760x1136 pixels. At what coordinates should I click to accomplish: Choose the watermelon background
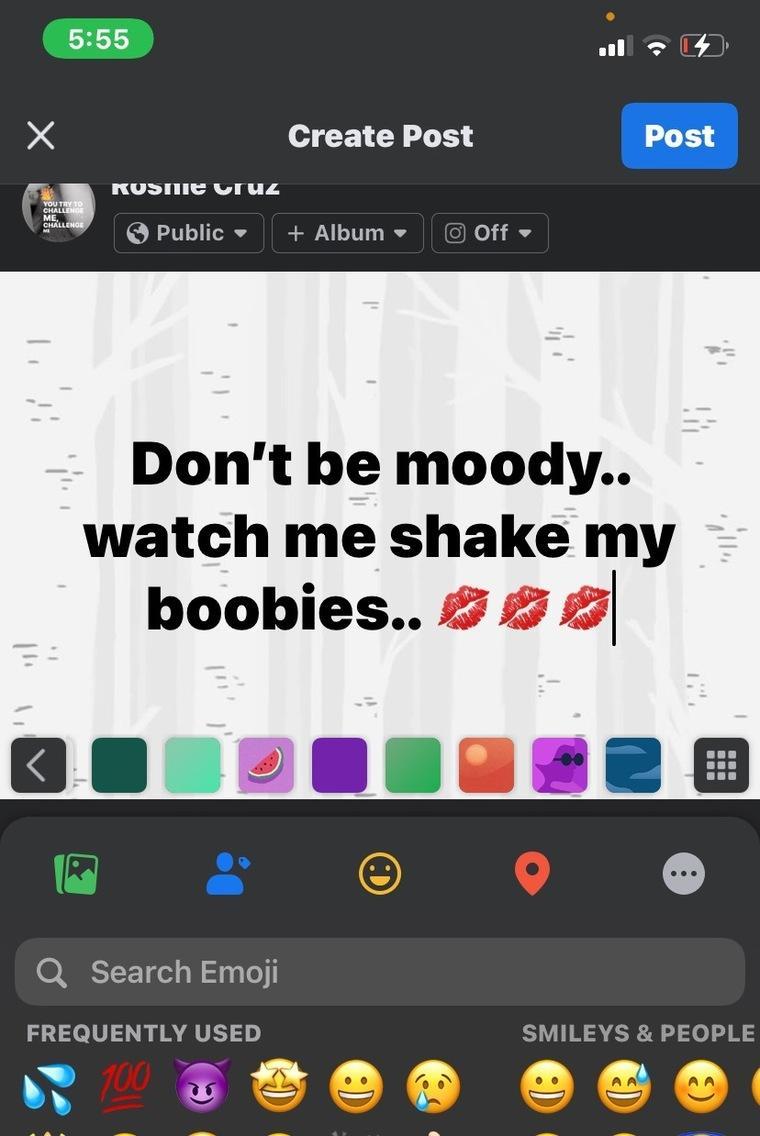click(266, 765)
